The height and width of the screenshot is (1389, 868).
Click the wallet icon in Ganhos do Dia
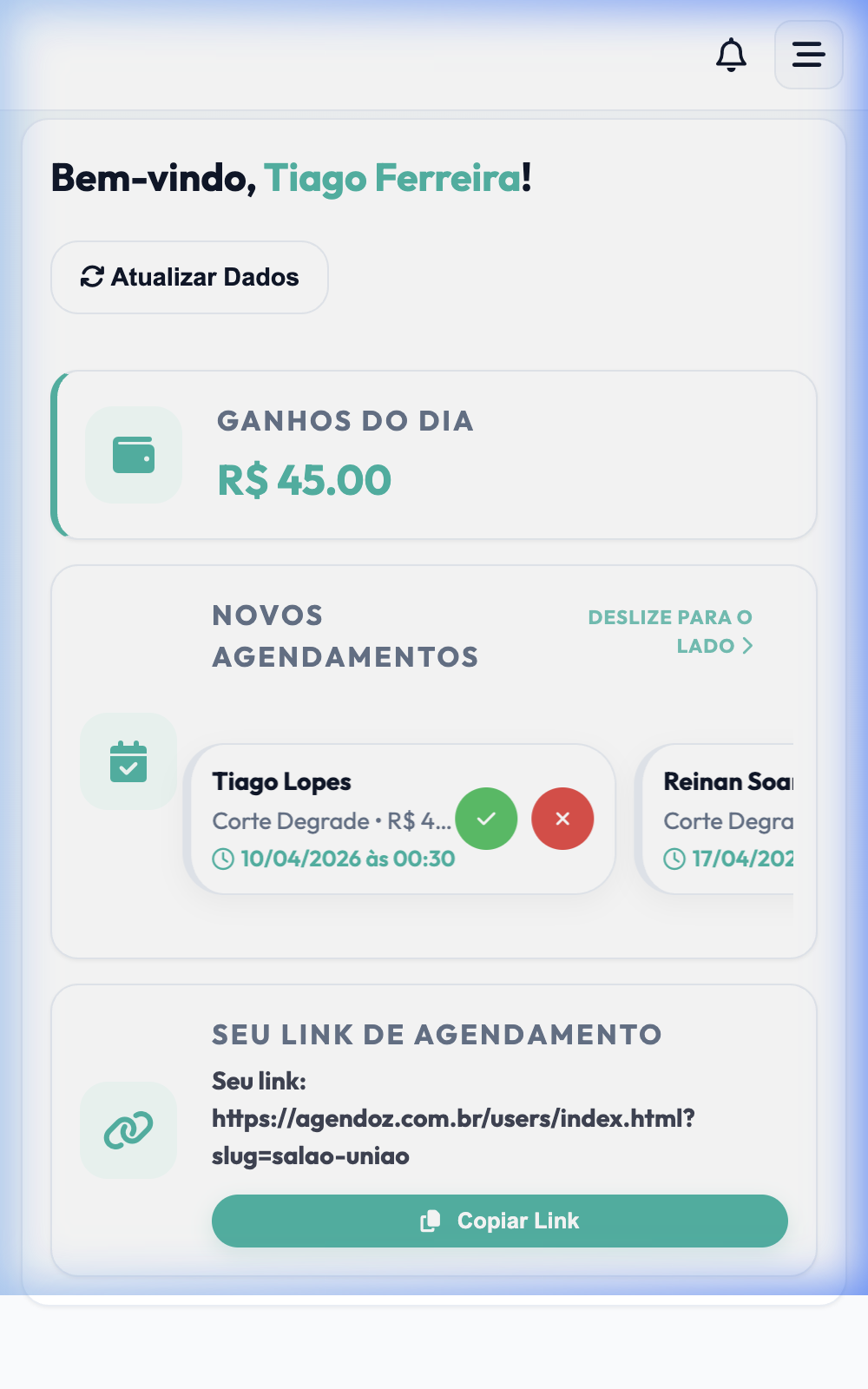click(133, 454)
